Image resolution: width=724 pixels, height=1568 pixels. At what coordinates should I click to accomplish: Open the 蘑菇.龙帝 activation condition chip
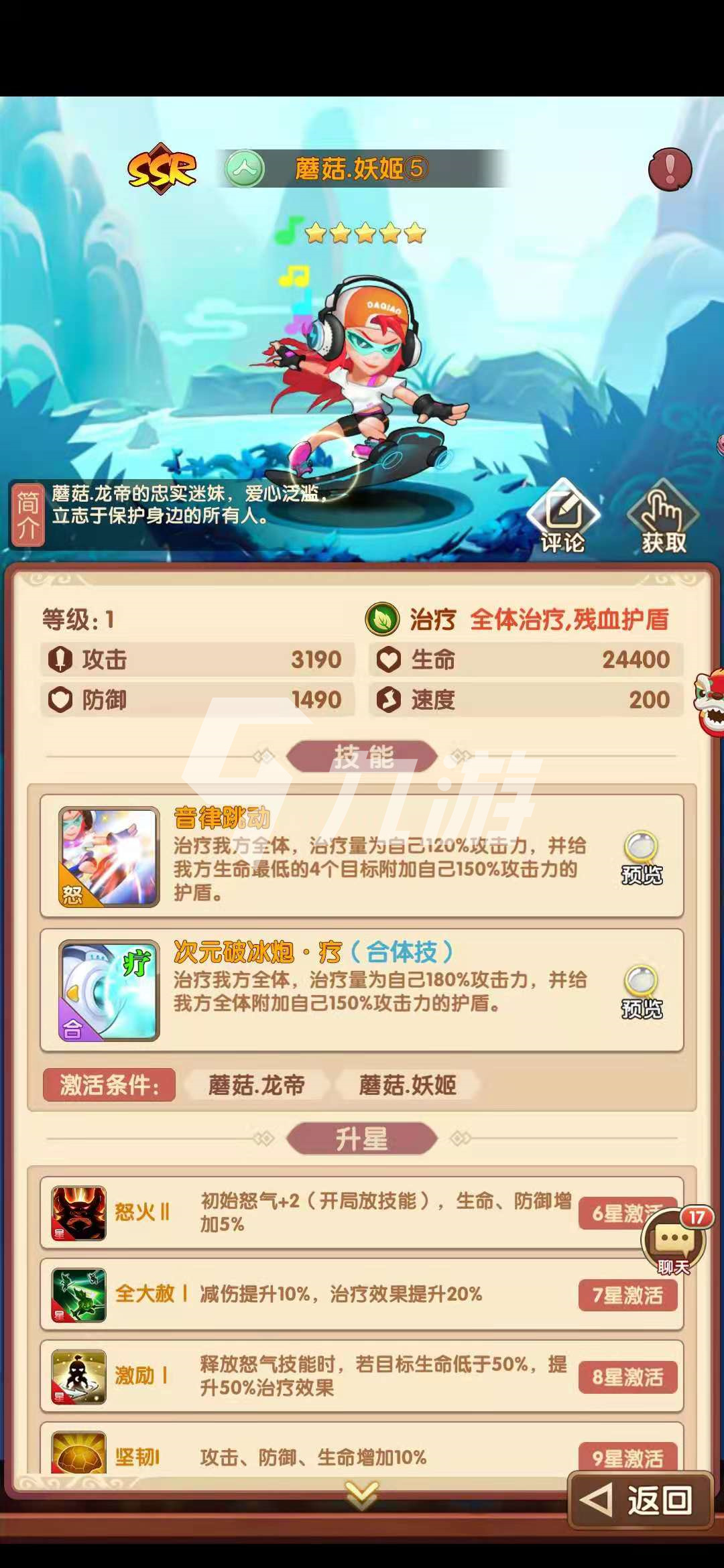pos(257,1085)
